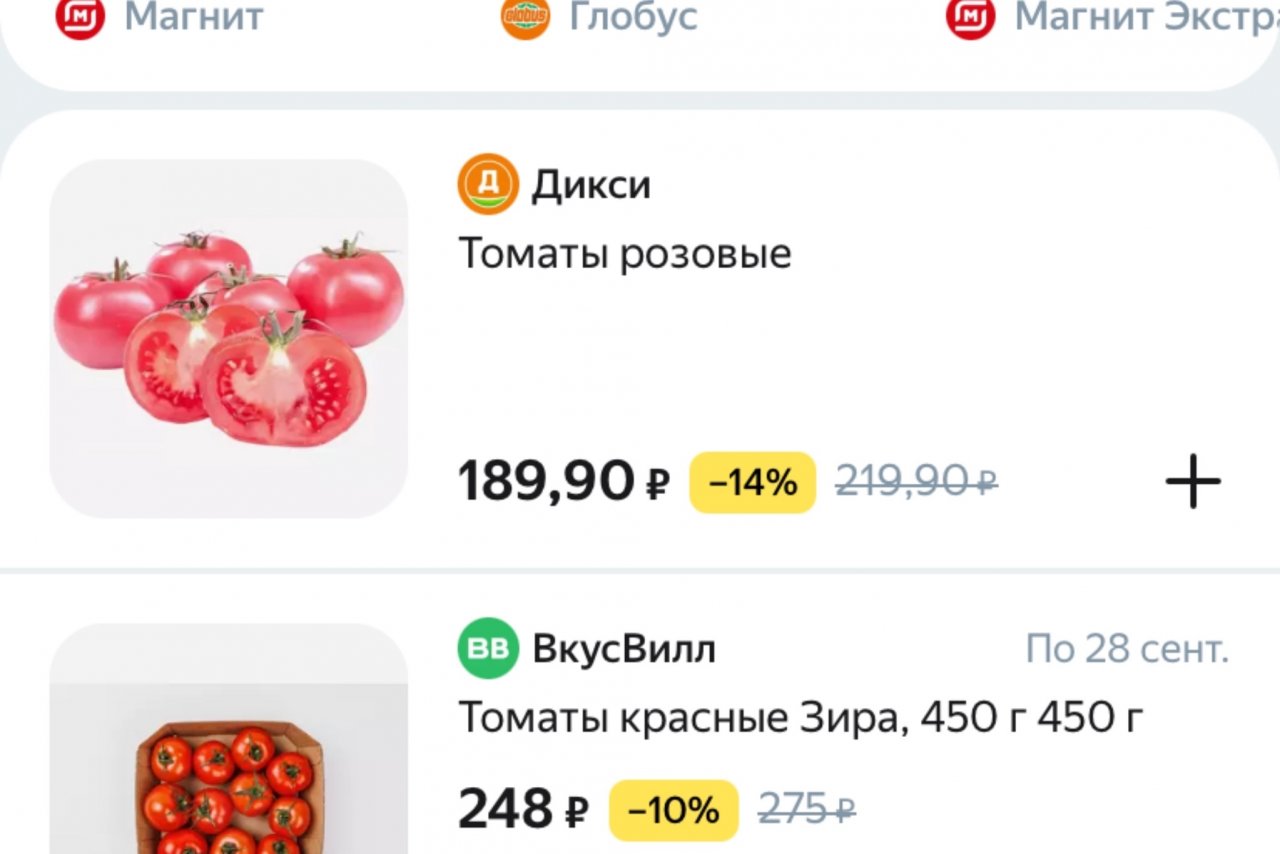Open the Томаты красные Зира product card
The image size is (1280, 854).
click(x=800, y=716)
